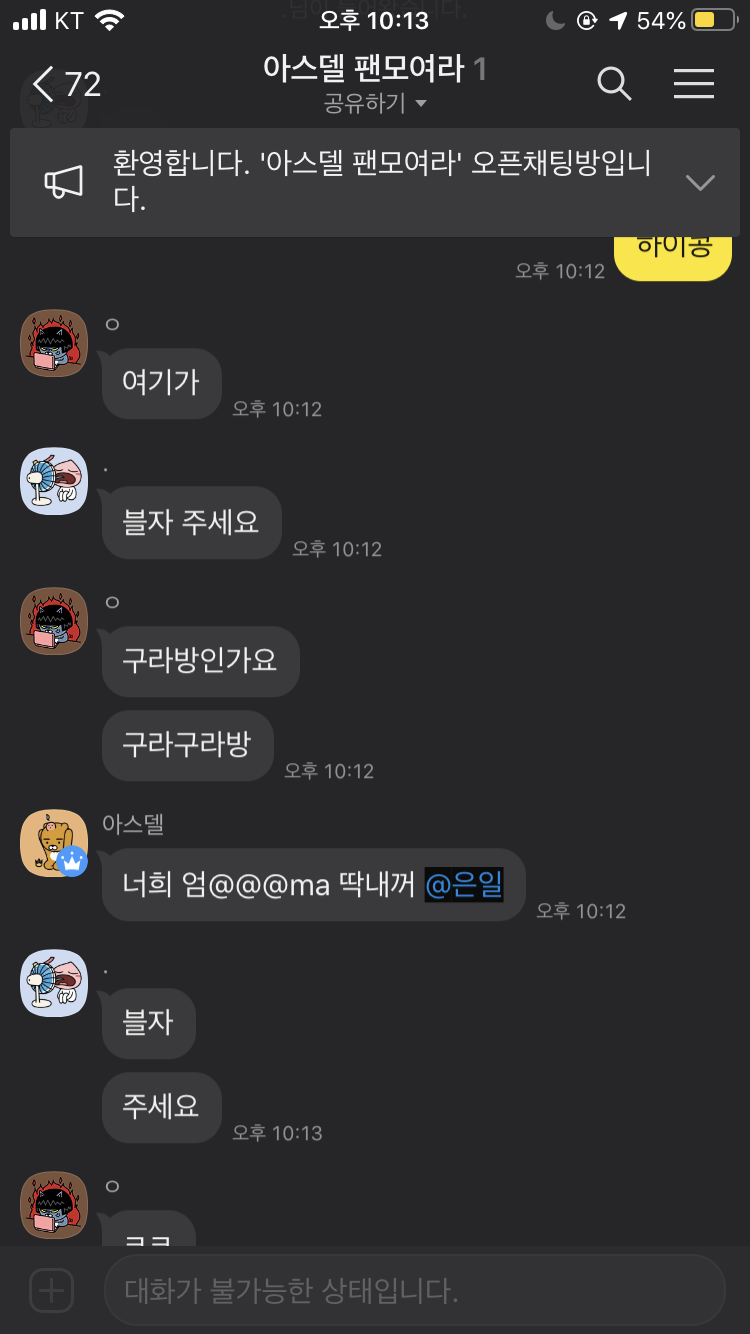Open the plus attachment button
The width and height of the screenshot is (750, 1334).
[51, 1291]
